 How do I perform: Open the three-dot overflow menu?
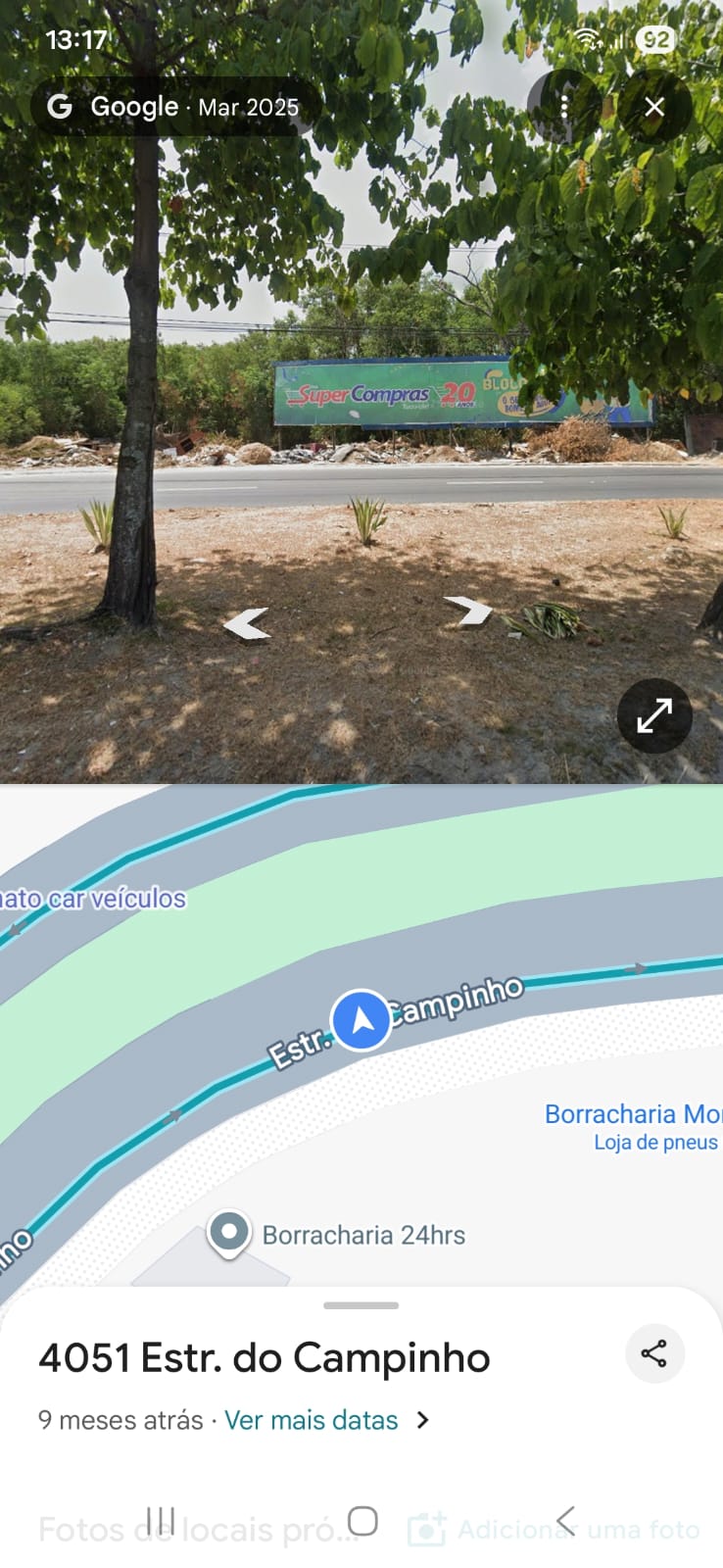click(564, 107)
